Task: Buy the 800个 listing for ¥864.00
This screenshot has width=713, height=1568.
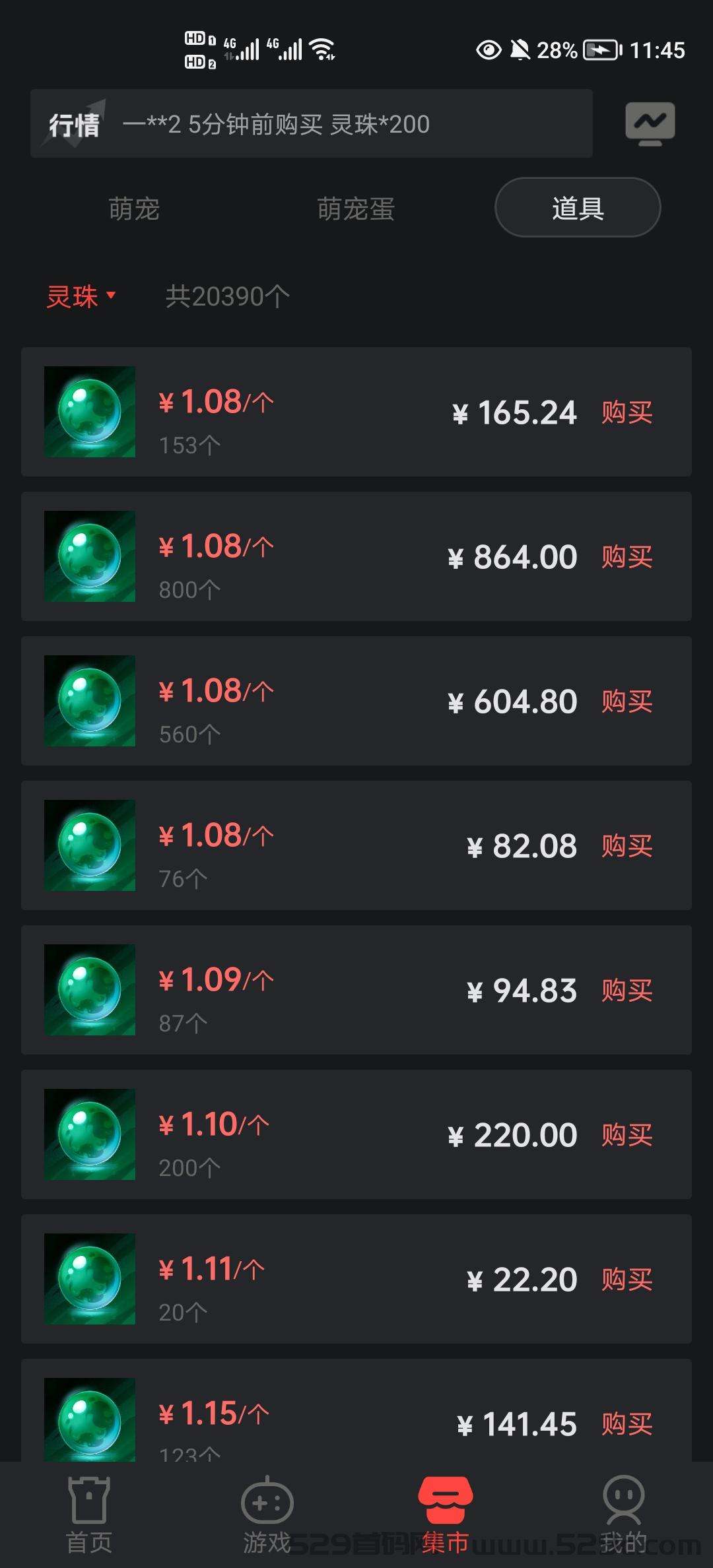Action: [627, 557]
